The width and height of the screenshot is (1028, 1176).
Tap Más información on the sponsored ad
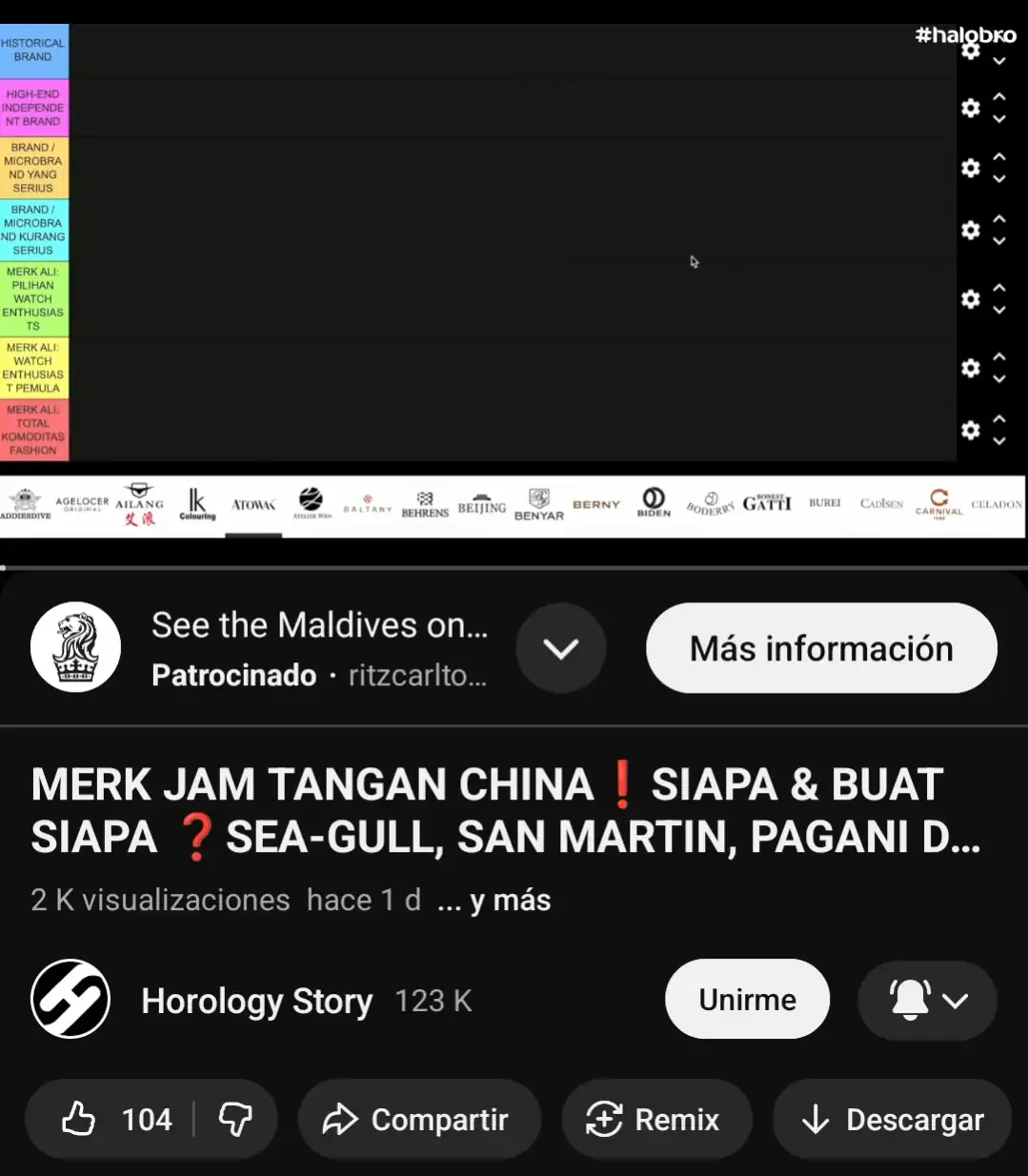(x=821, y=648)
